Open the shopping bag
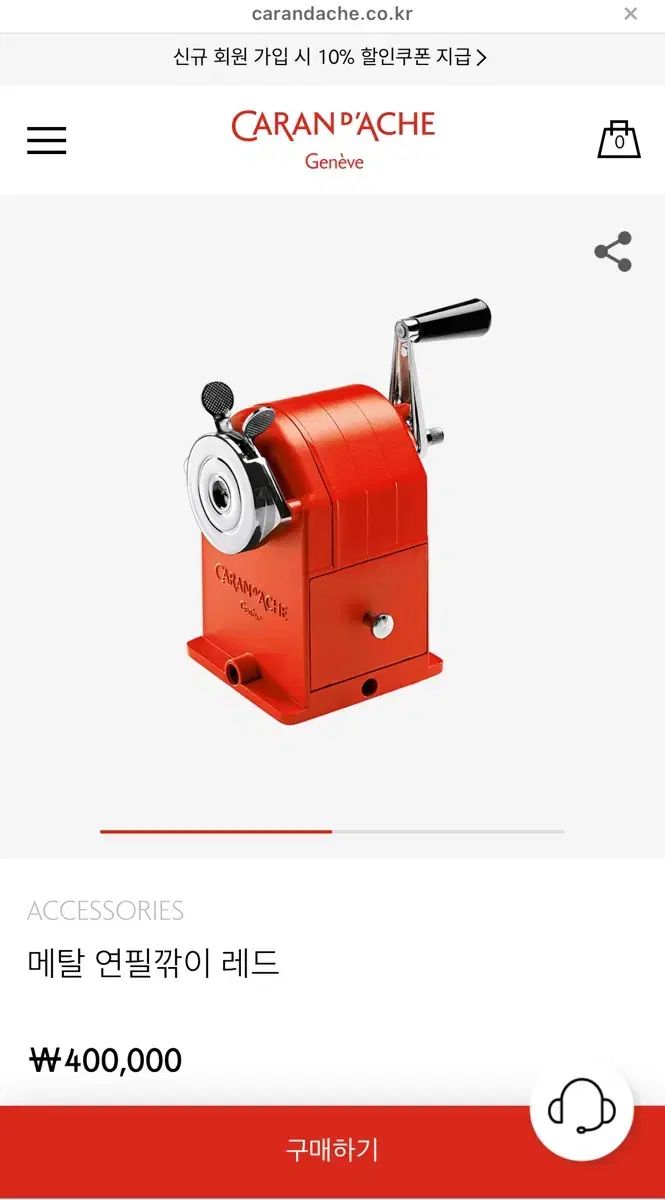Viewport: 665px width, 1200px height. [619, 140]
